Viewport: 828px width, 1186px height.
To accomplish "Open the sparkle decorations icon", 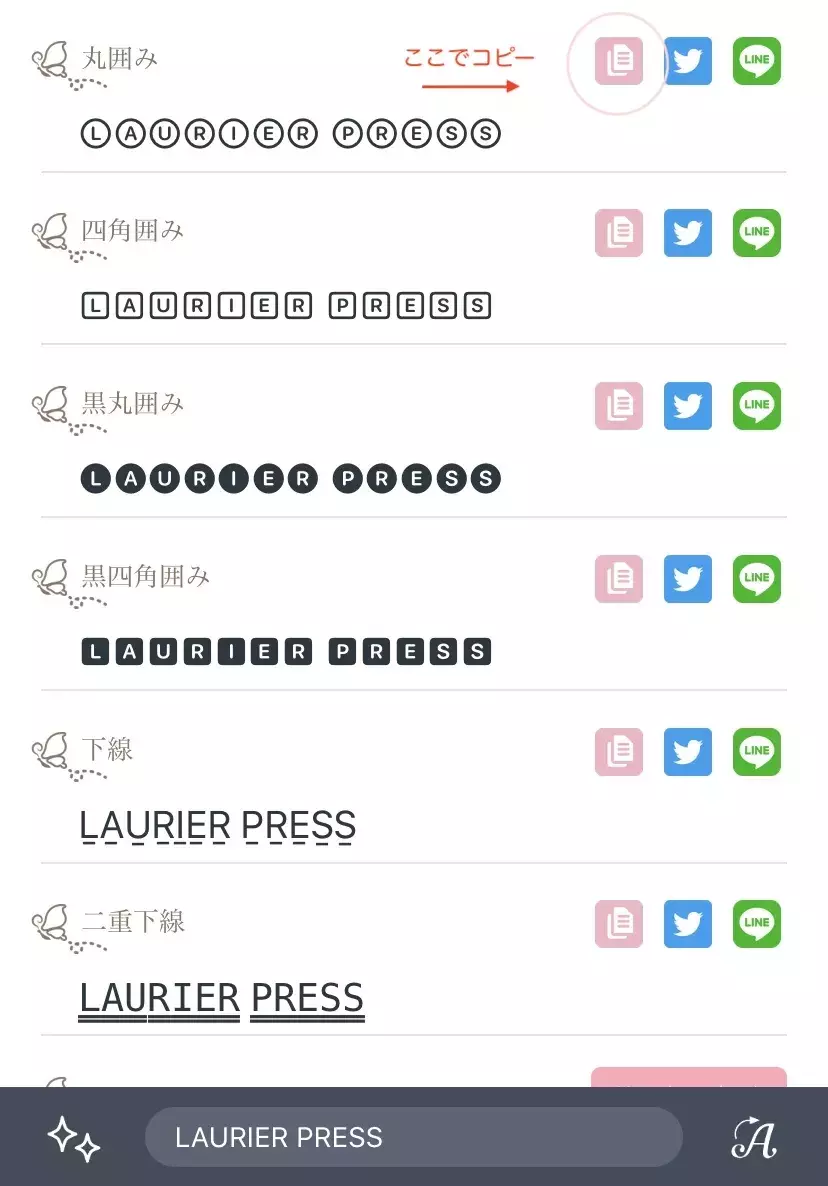I will 74,1138.
